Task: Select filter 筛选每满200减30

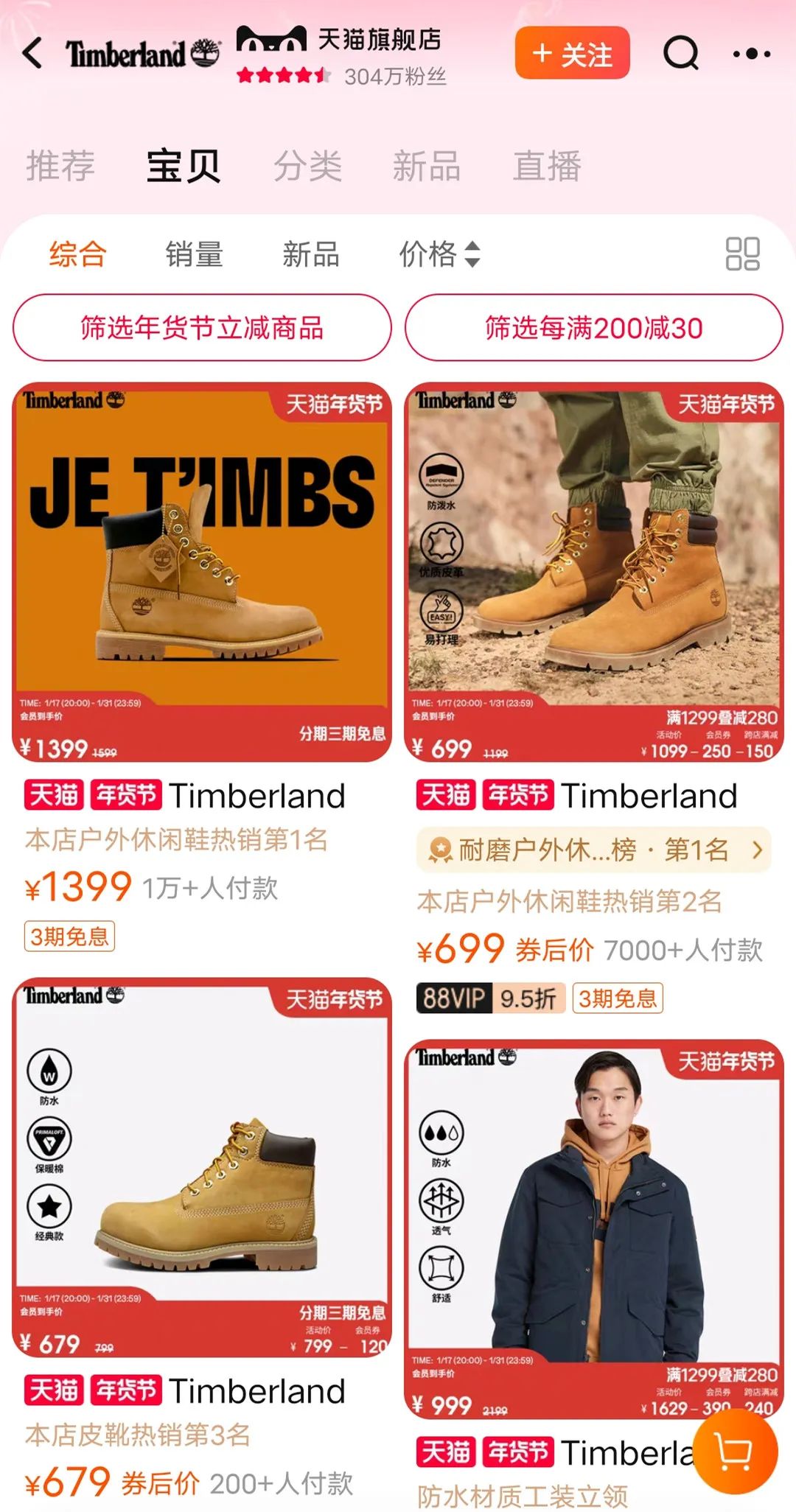Action: (593, 328)
